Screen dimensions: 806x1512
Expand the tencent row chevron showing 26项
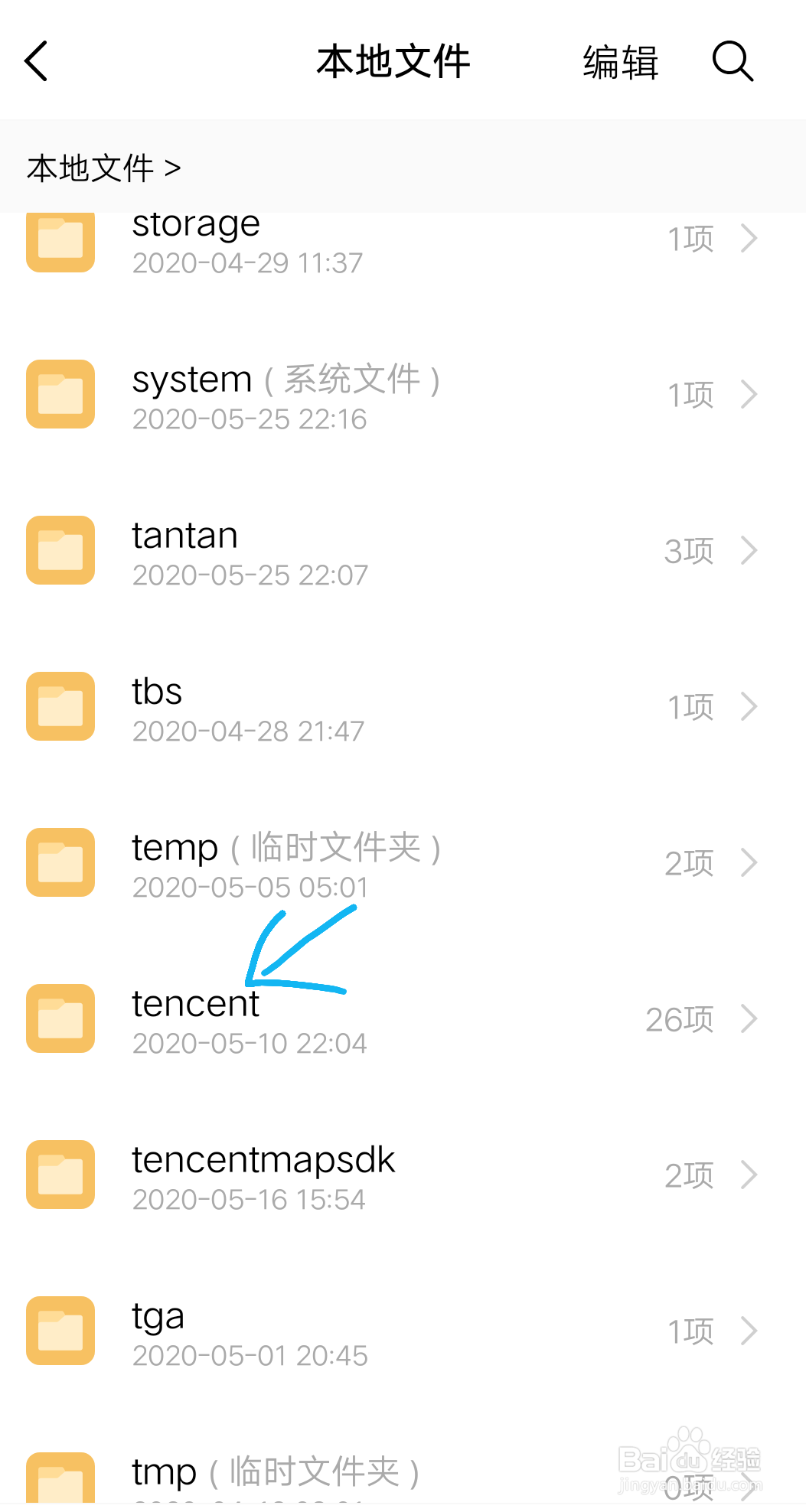tap(749, 1018)
